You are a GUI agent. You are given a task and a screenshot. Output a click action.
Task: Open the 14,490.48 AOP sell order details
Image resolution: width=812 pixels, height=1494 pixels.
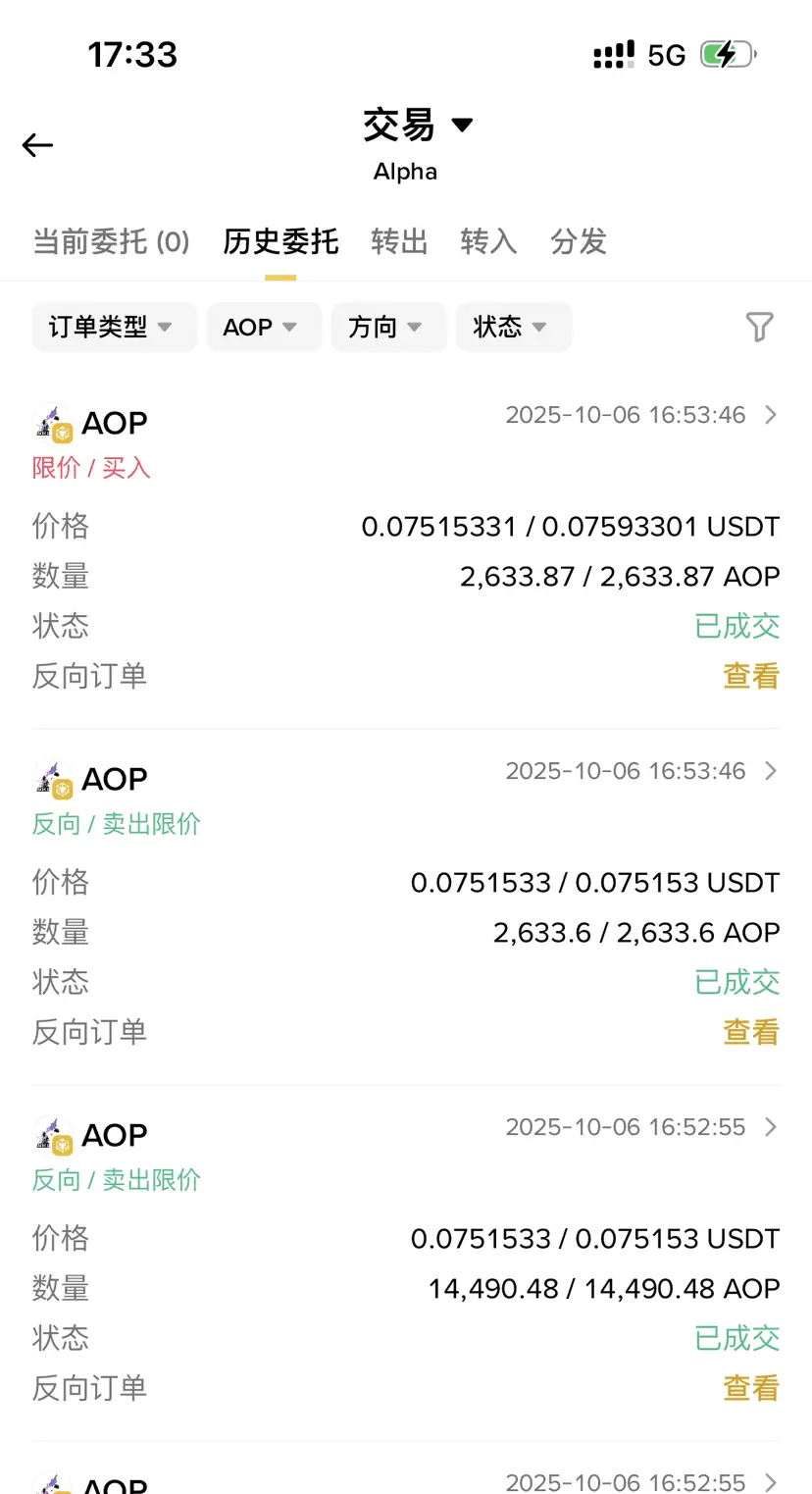(770, 1127)
